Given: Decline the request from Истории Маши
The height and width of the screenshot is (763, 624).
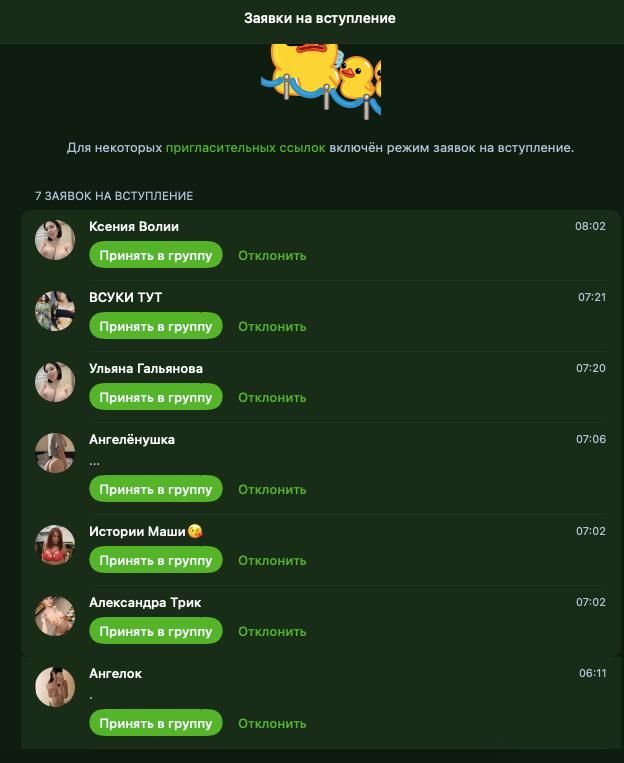Looking at the screenshot, I should tap(272, 560).
